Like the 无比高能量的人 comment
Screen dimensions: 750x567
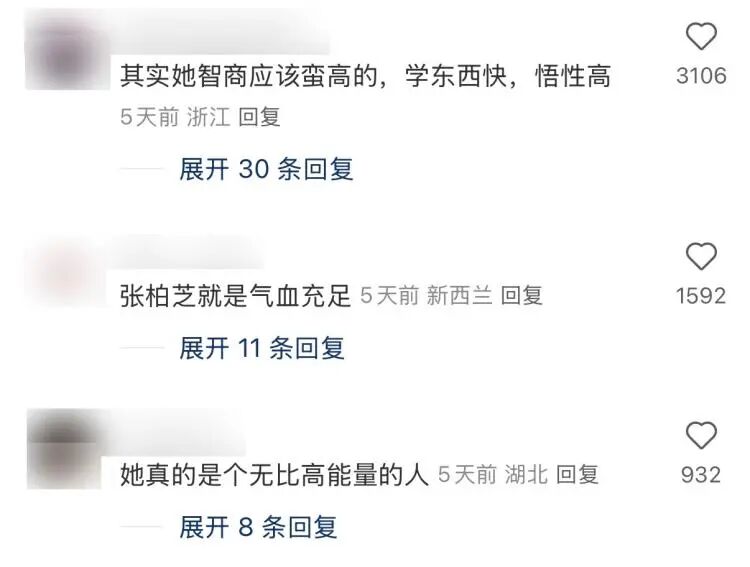(701, 435)
